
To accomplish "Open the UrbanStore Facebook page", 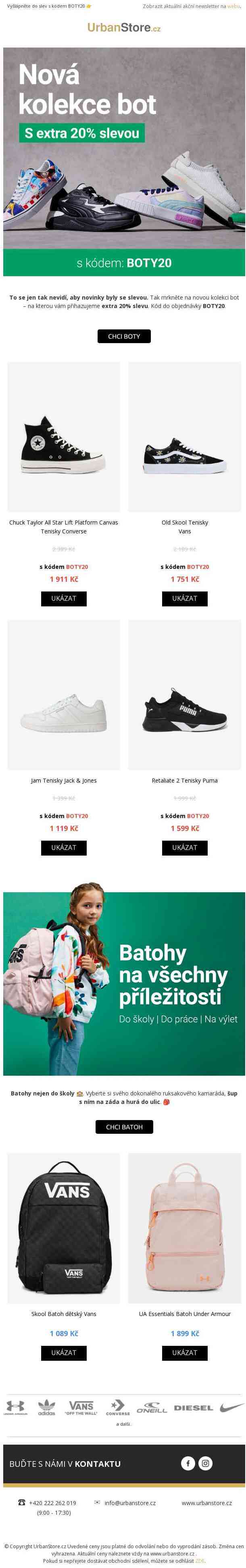I will (x=188, y=1463).
